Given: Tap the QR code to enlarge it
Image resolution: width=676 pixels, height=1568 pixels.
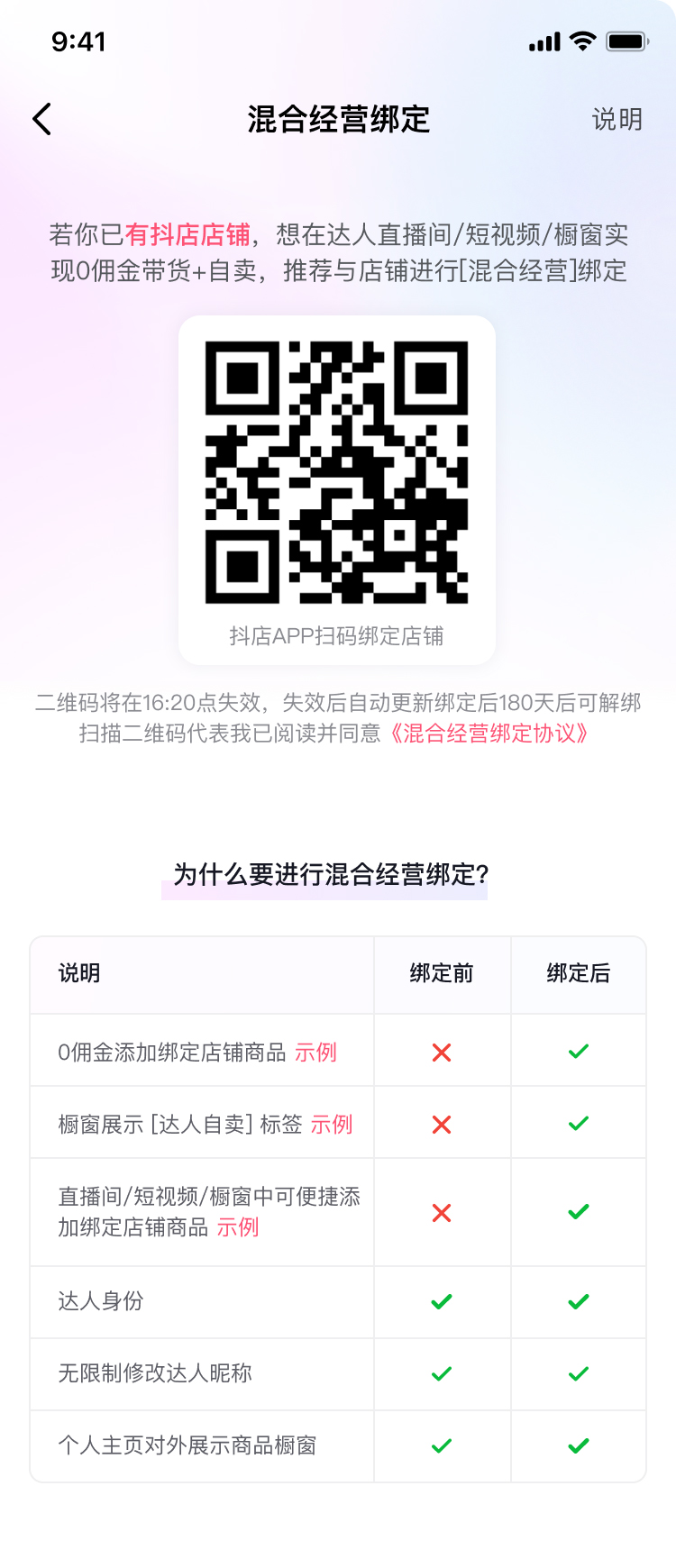Looking at the screenshot, I should (337, 473).
